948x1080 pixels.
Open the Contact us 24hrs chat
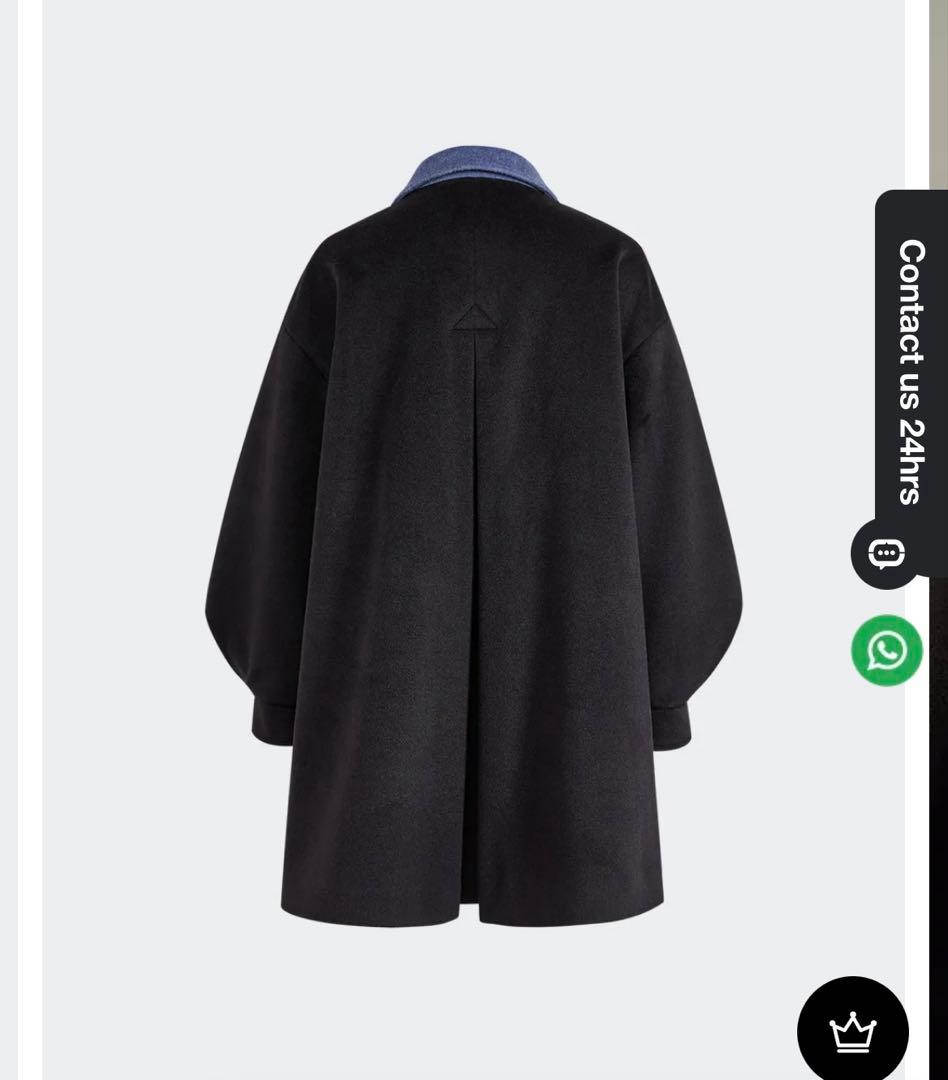coord(910,372)
